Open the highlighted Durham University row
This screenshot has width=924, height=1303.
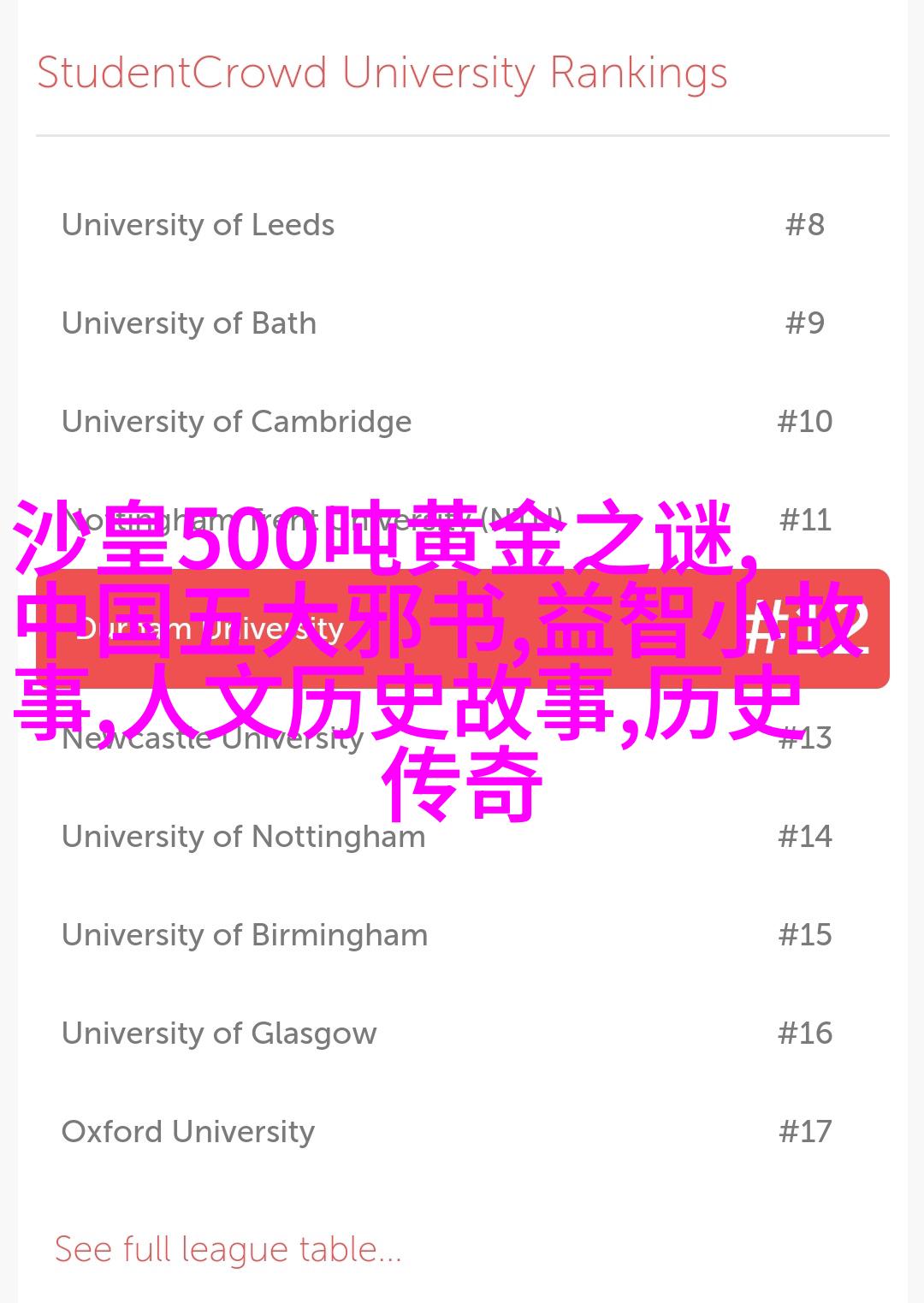pos(462,629)
